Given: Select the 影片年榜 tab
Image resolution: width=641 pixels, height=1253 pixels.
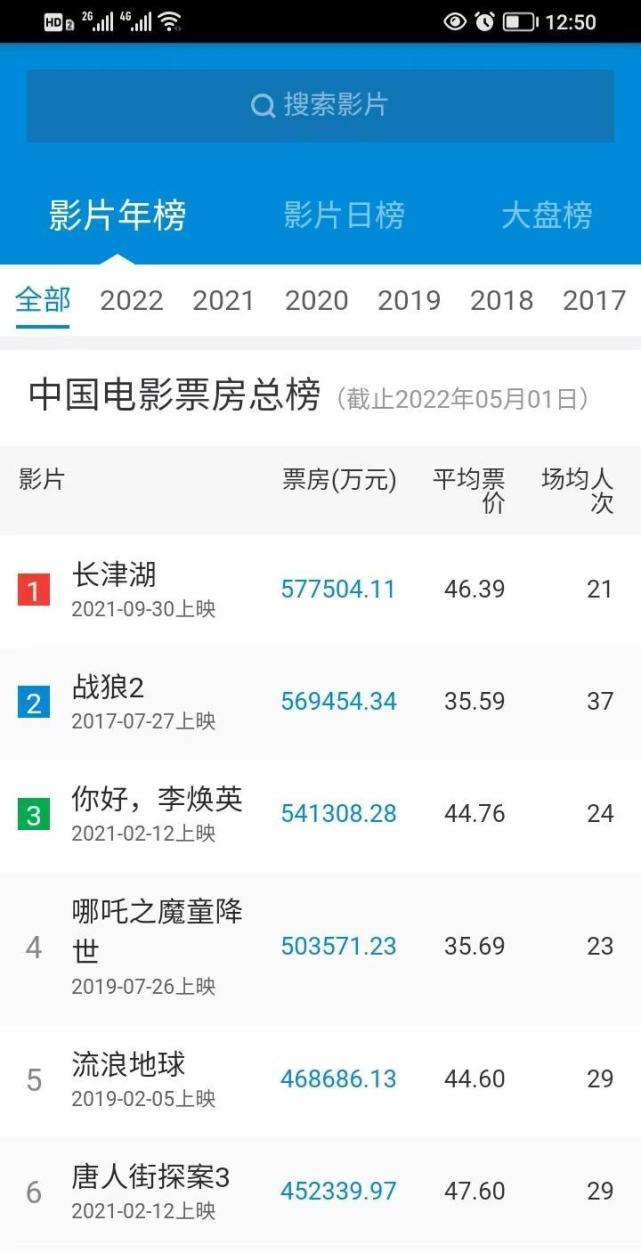Looking at the screenshot, I should click(118, 215).
